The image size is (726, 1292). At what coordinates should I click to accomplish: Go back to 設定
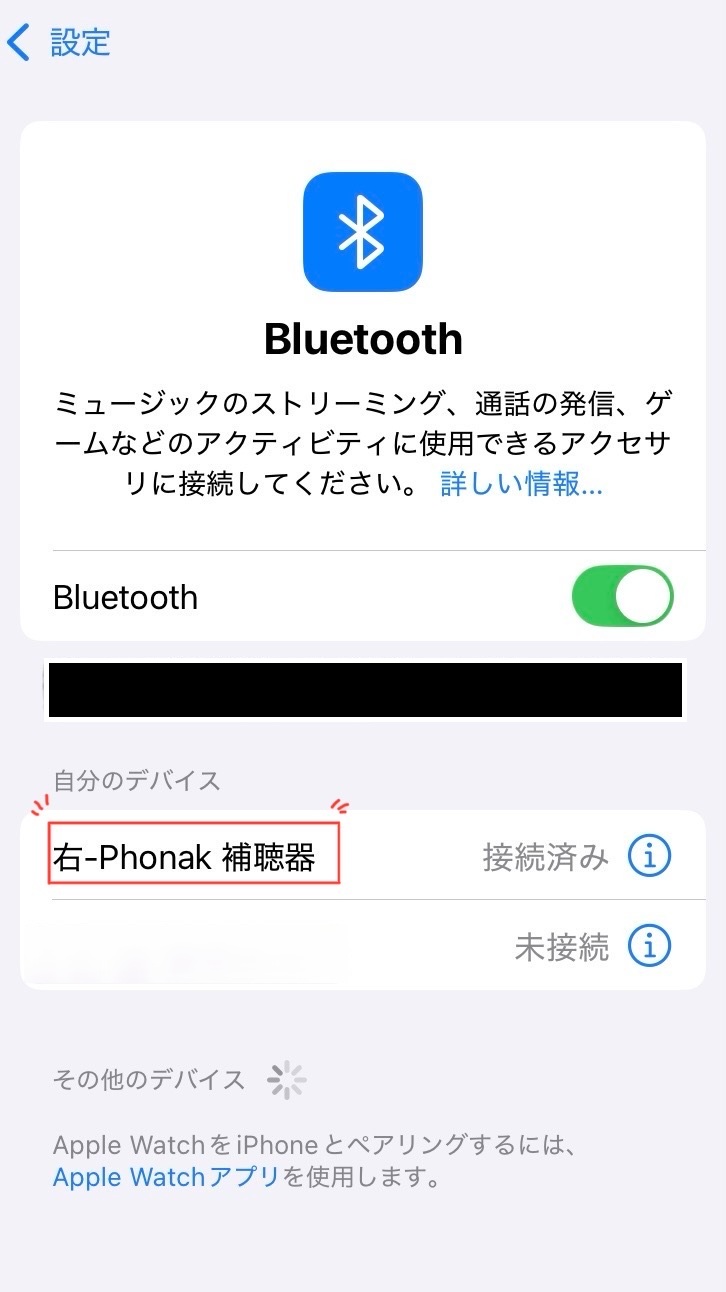coord(58,43)
